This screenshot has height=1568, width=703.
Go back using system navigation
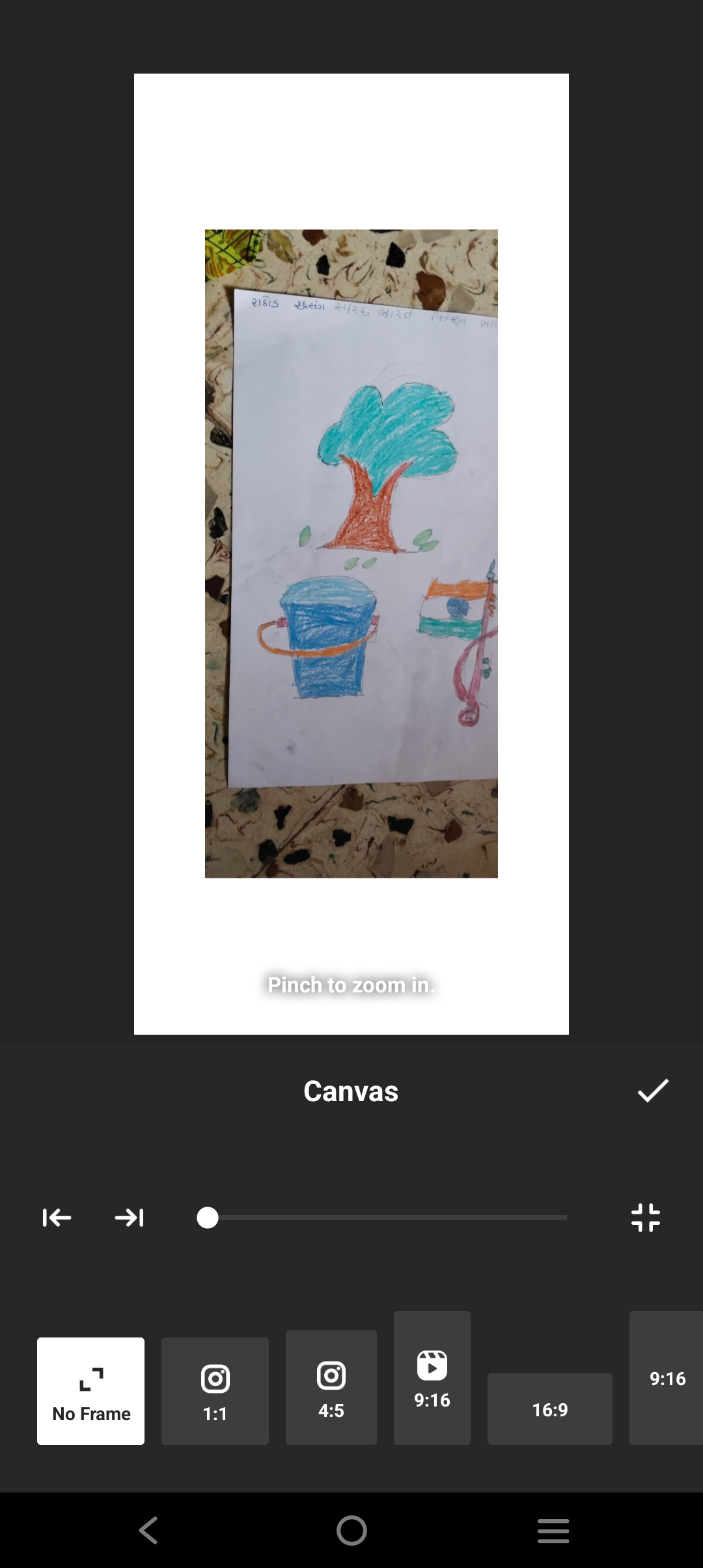pyautogui.click(x=148, y=1530)
